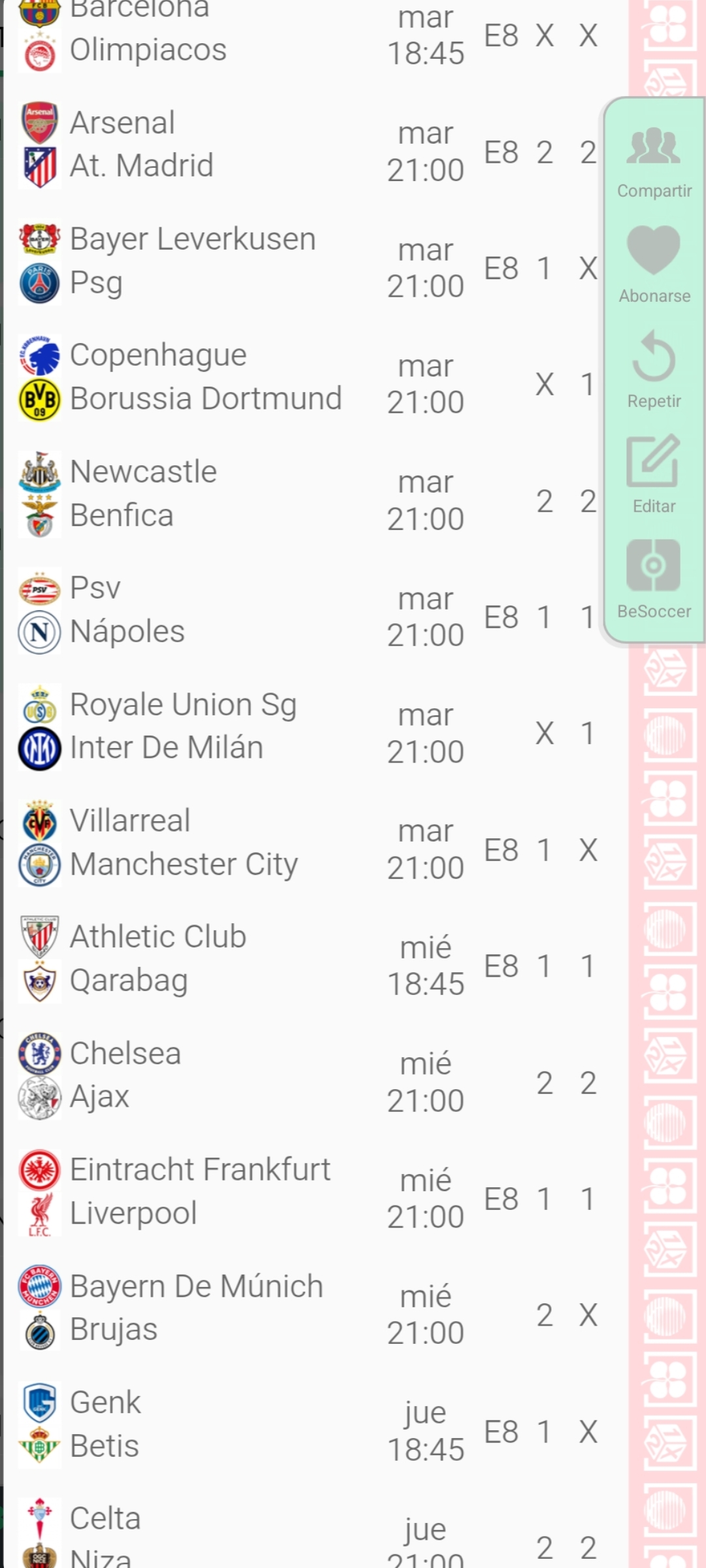View the Bayern De Múnich vs Brujas match
706x1568 pixels.
[x=196, y=1307]
